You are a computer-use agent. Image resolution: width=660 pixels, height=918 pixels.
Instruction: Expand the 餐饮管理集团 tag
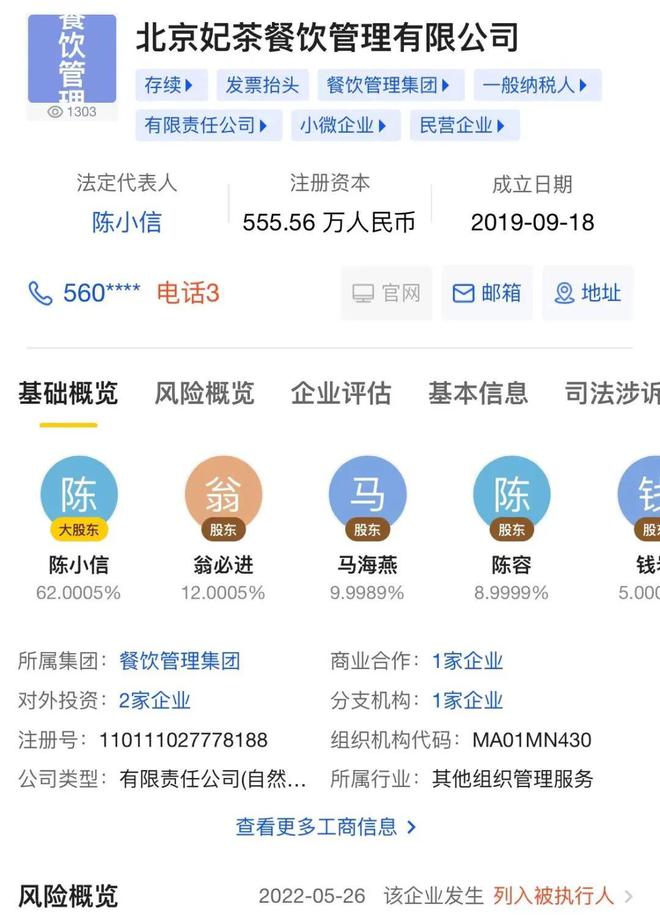[389, 85]
